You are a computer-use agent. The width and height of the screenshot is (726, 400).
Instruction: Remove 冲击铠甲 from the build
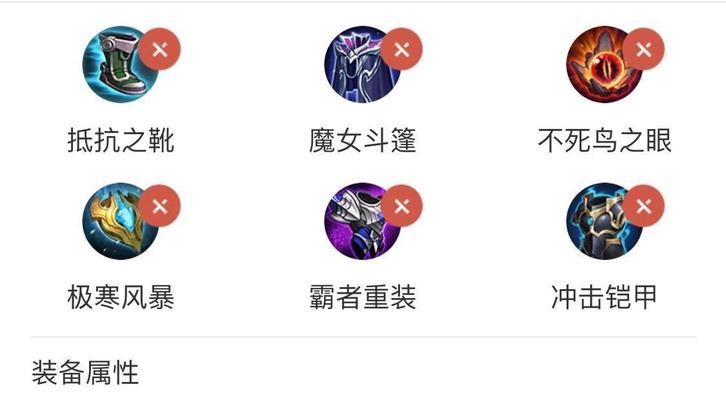pyautogui.click(x=645, y=206)
